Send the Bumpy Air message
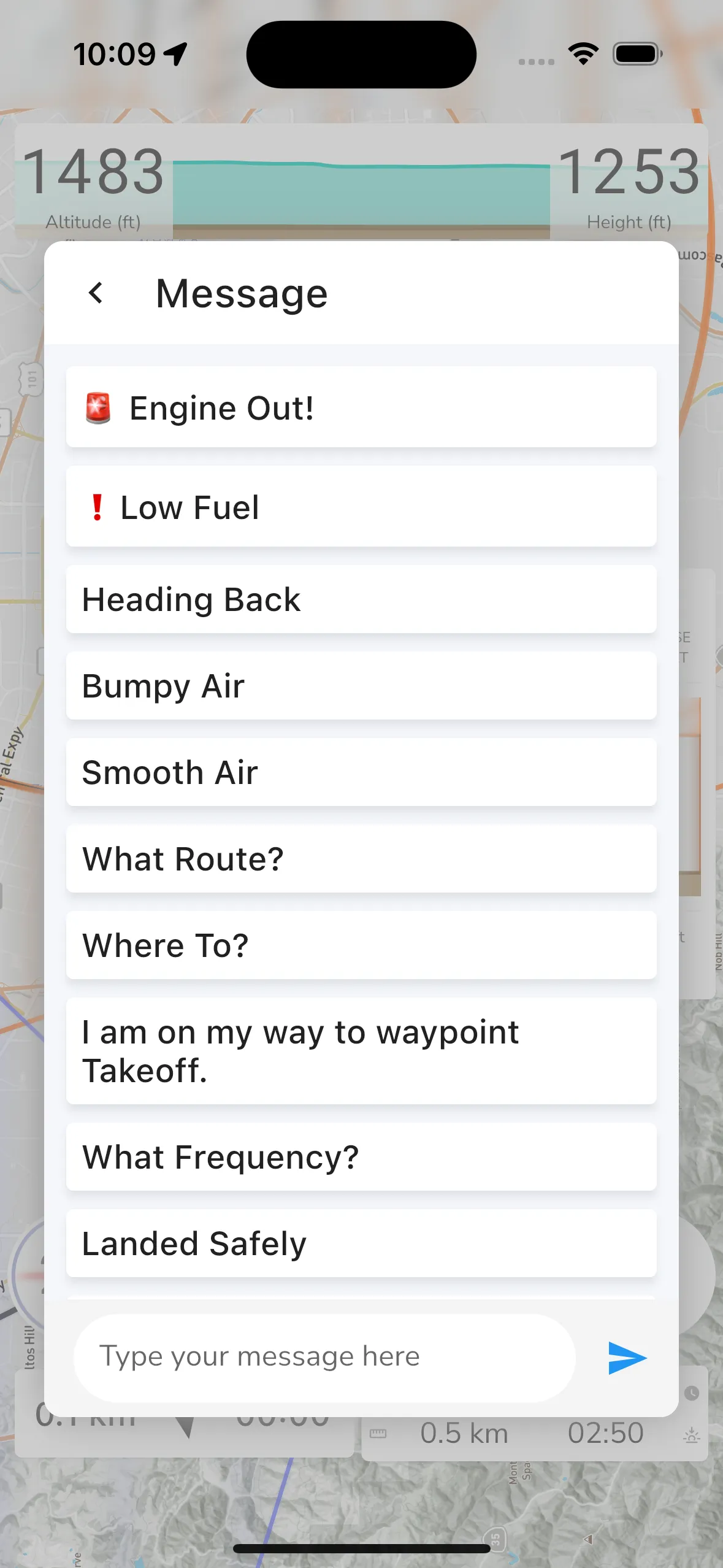723x1568 pixels. click(x=361, y=686)
